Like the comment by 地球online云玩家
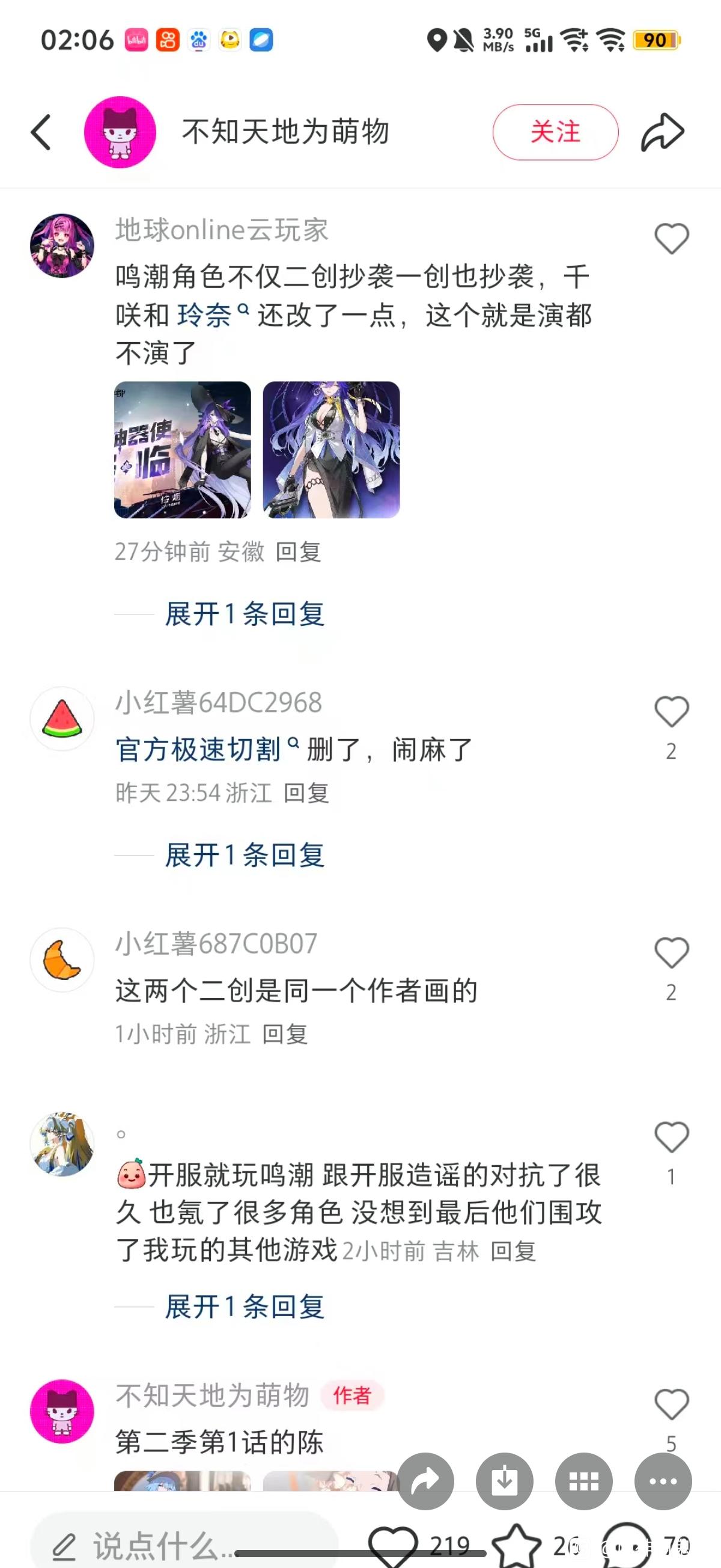 671,238
